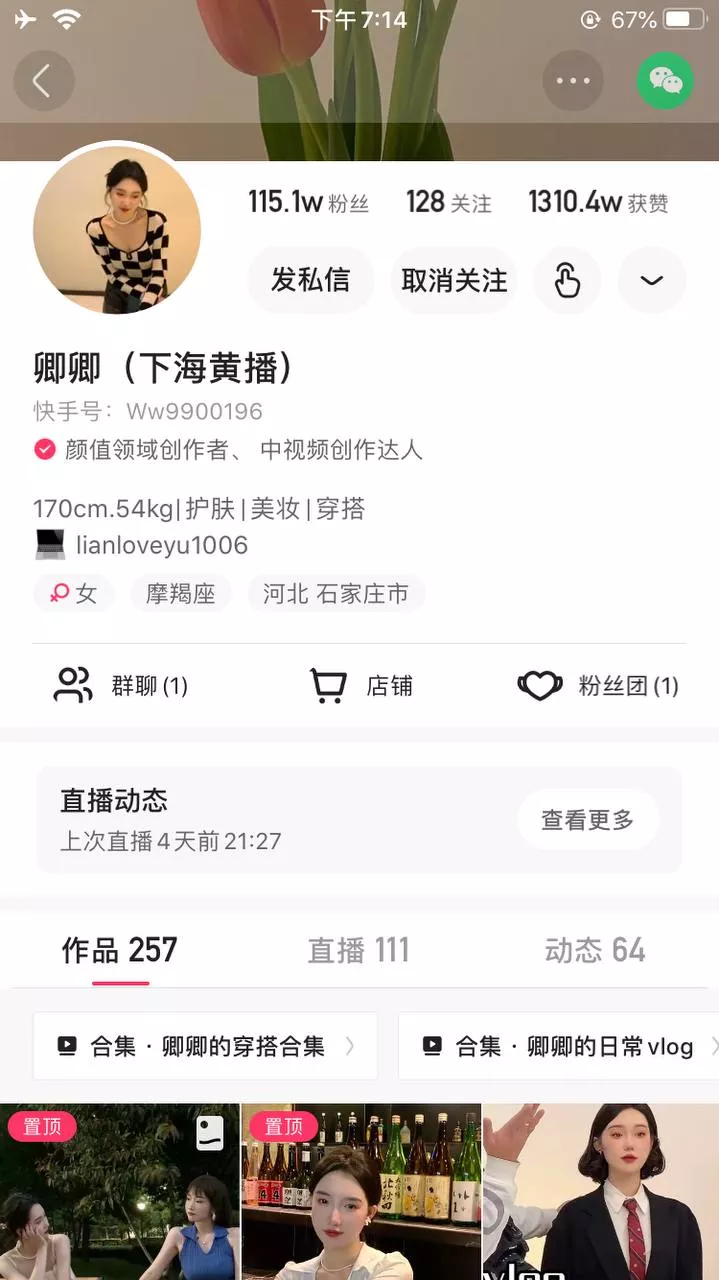Switch to the 动态 64 tab
Screen dimensions: 719x1280
click(594, 950)
